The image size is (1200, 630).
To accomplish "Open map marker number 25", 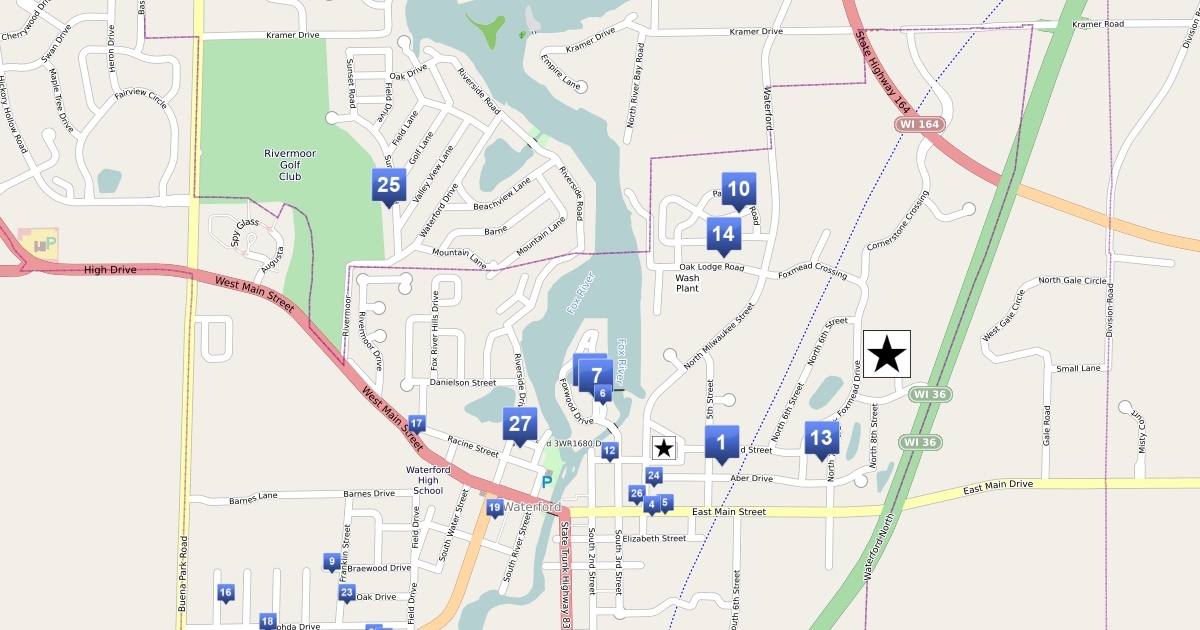I will pos(388,184).
